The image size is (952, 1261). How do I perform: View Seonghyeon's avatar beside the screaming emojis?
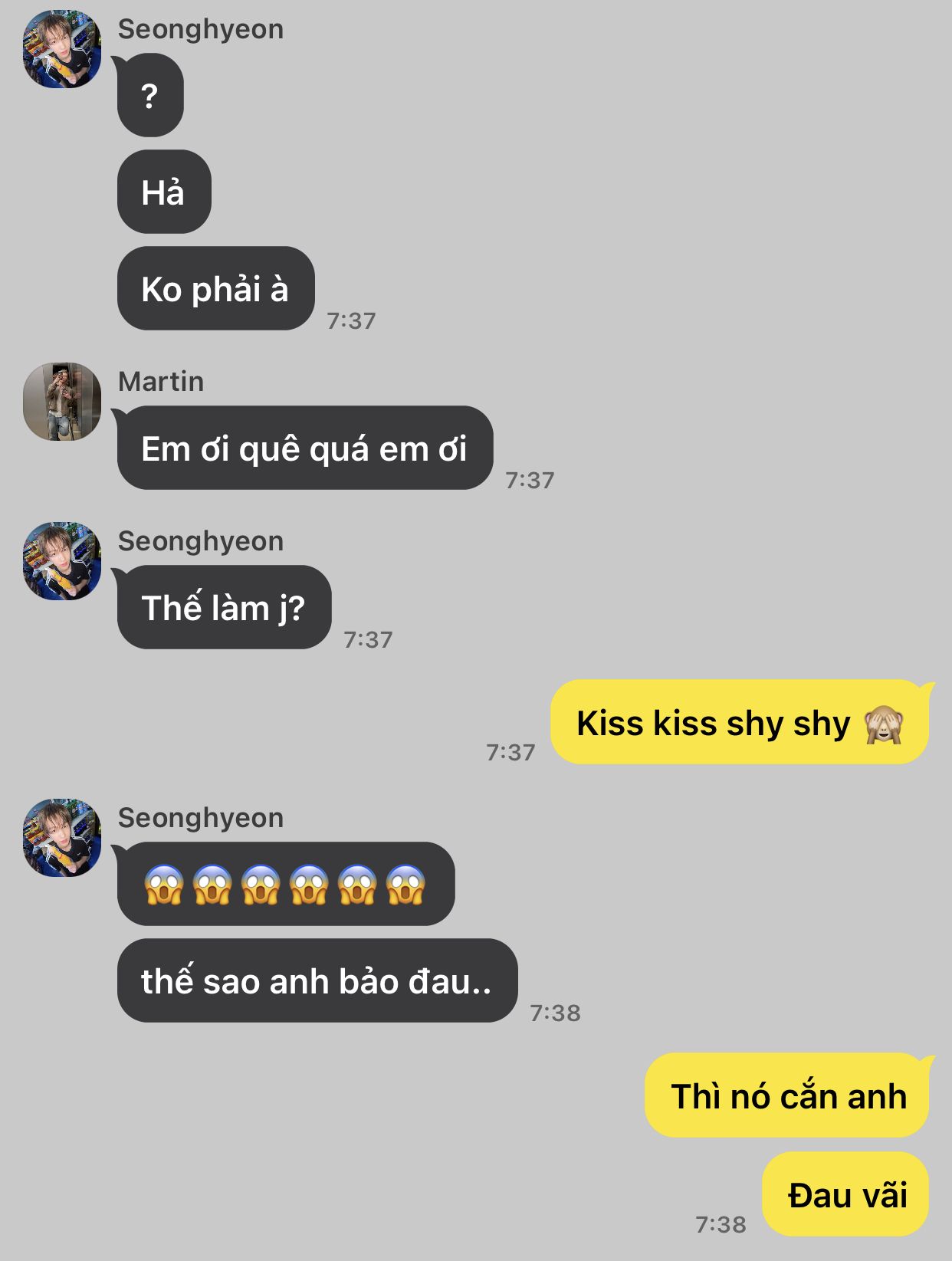pyautogui.click(x=62, y=838)
